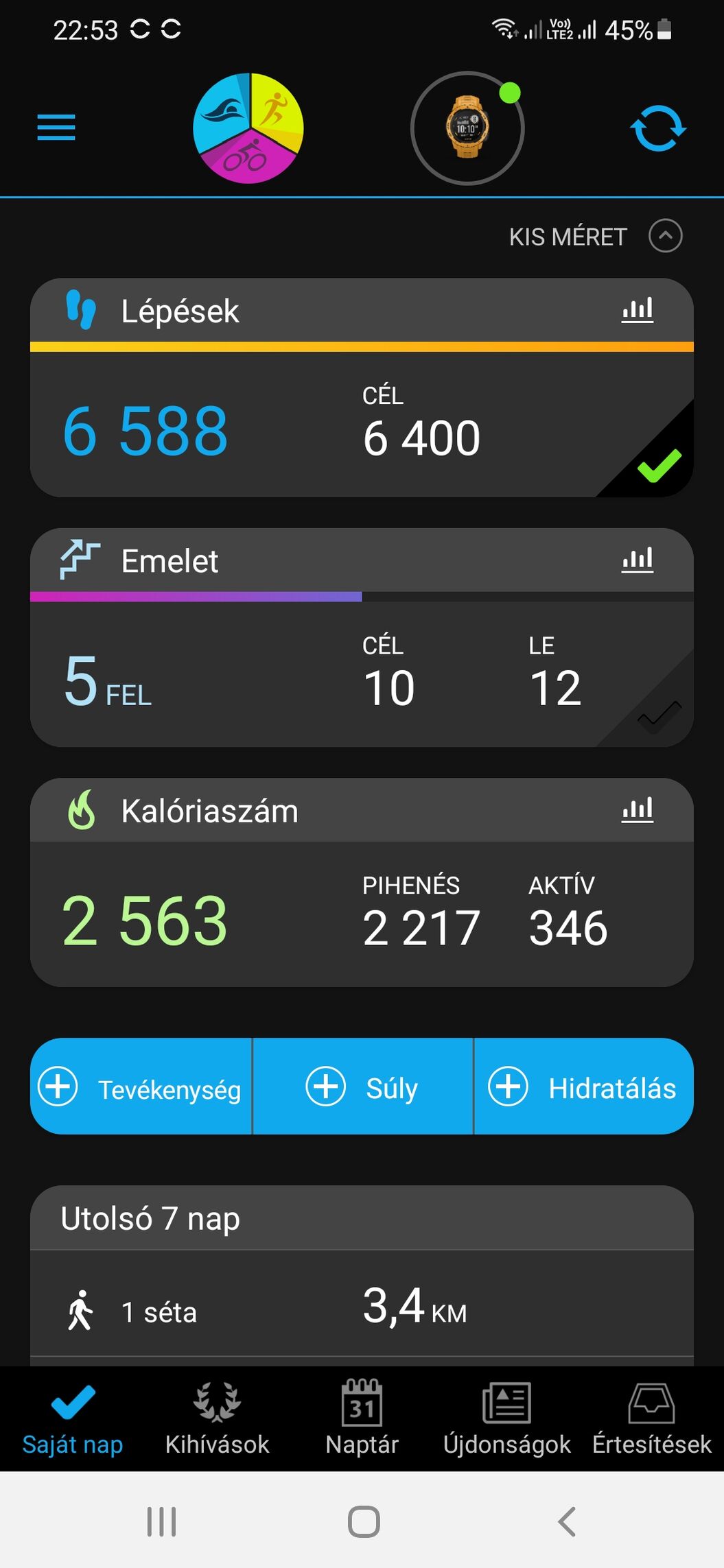
Task: Open the connected watch device
Action: [x=467, y=128]
